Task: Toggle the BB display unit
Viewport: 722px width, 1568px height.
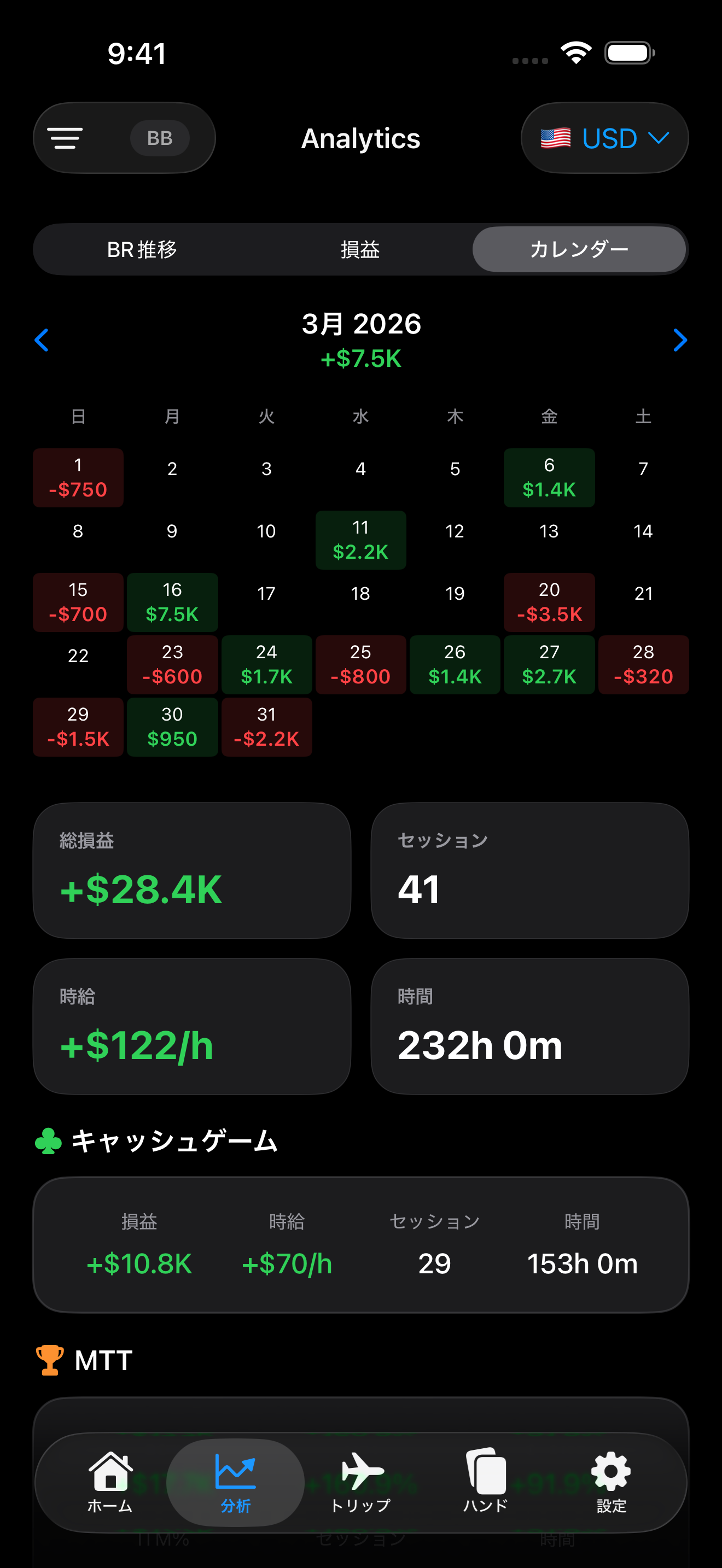Action: 160,138
